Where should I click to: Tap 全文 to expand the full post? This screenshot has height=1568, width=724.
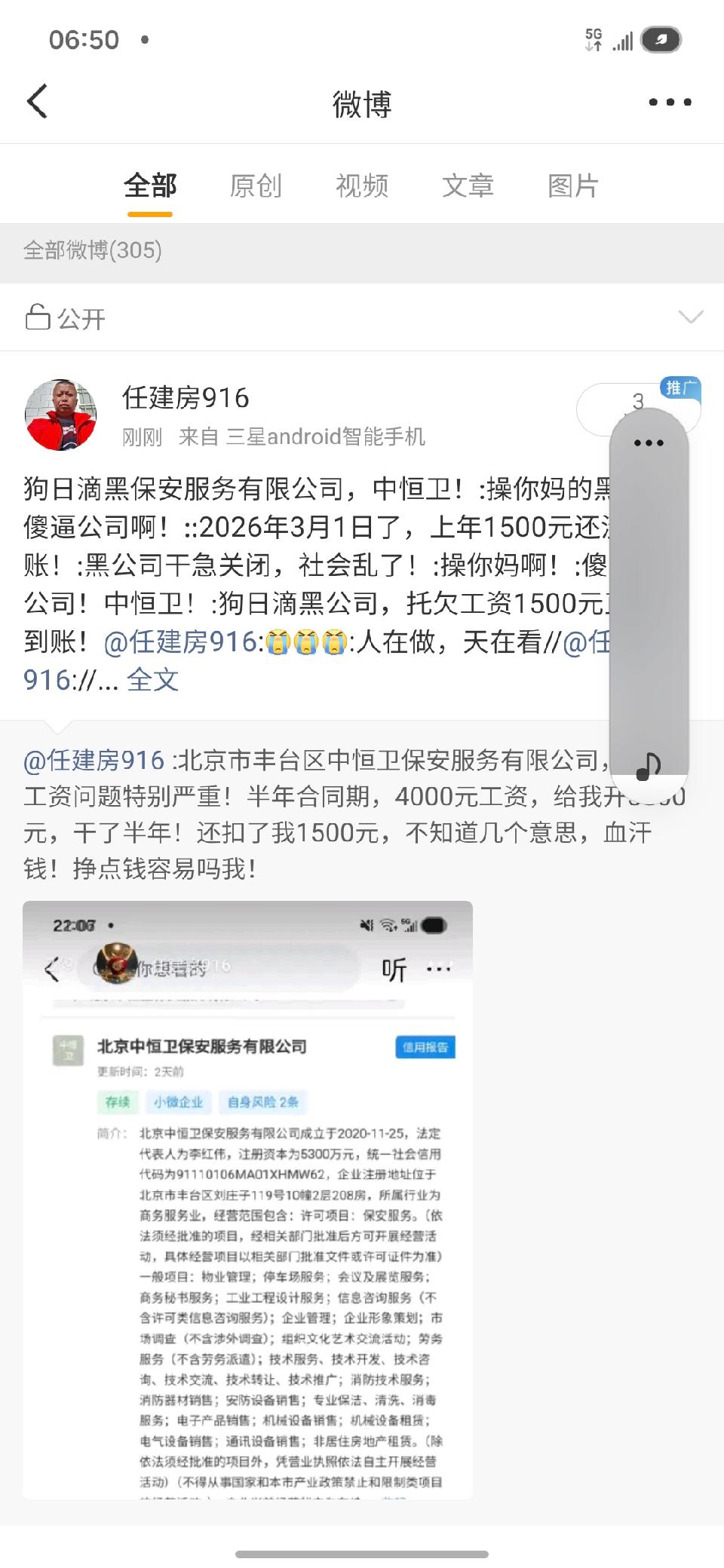[x=153, y=680]
